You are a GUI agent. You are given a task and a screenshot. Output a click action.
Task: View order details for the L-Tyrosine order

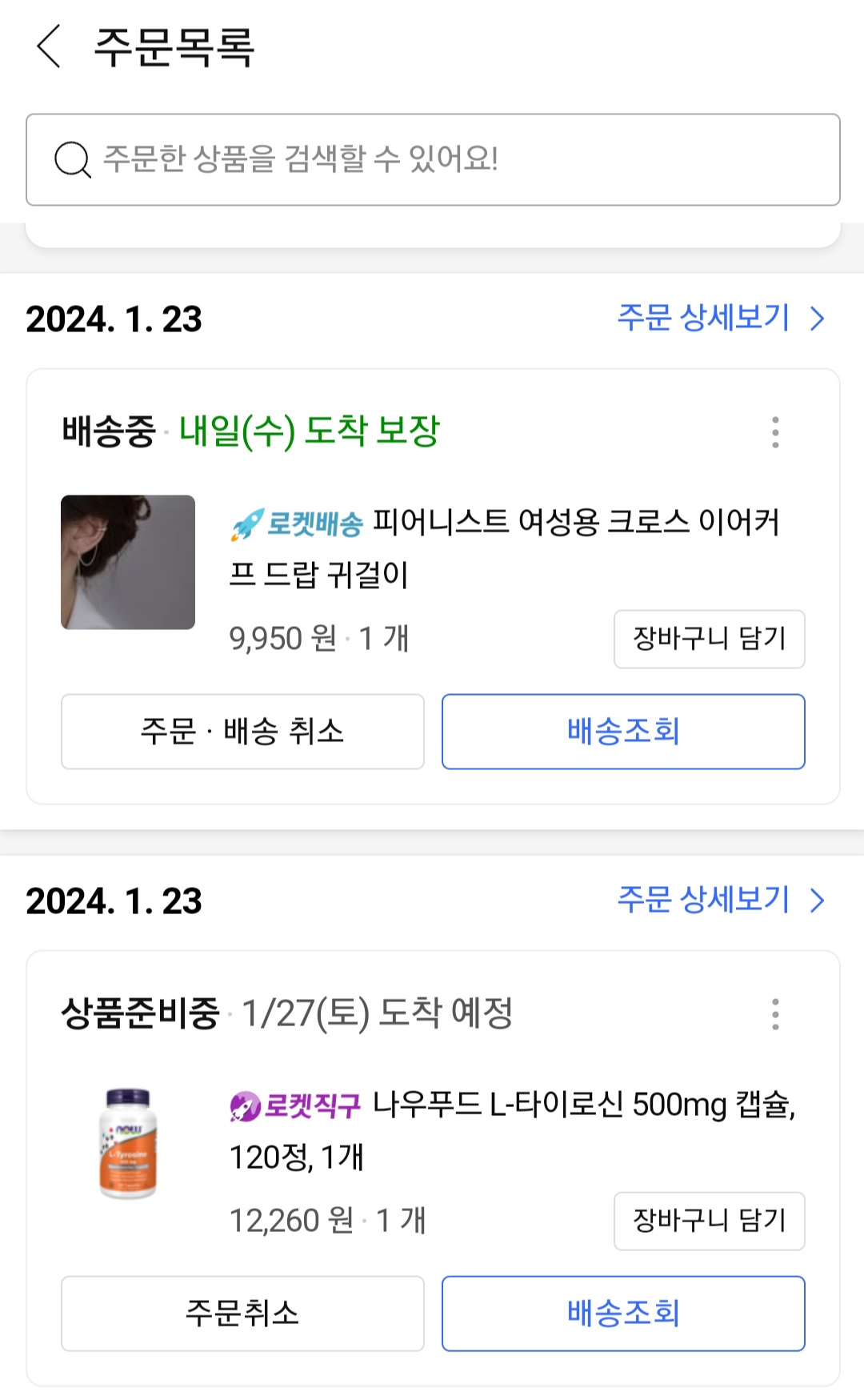tap(720, 901)
